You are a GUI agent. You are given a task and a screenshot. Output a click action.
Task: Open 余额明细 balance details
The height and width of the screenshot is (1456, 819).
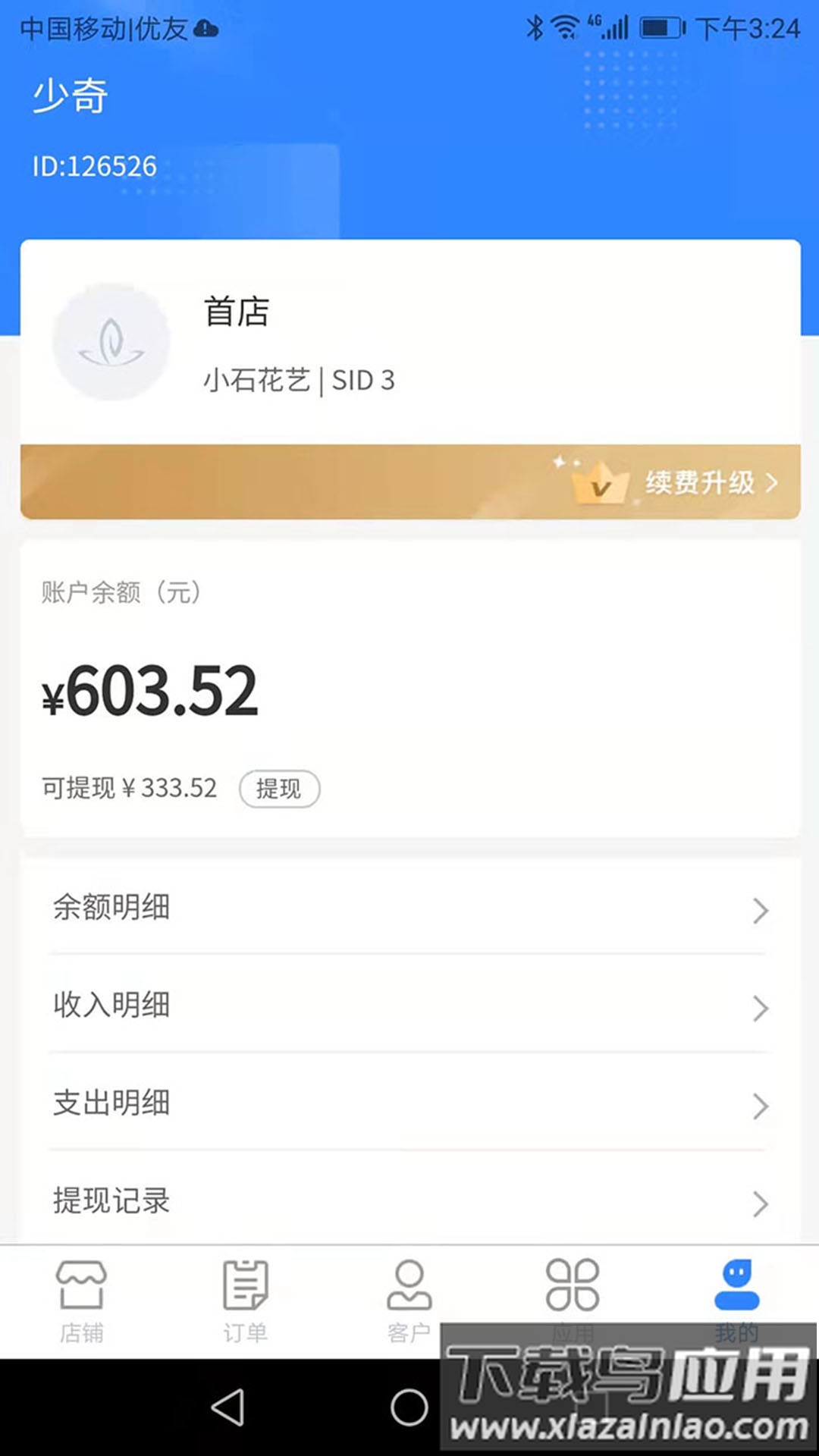tap(409, 908)
